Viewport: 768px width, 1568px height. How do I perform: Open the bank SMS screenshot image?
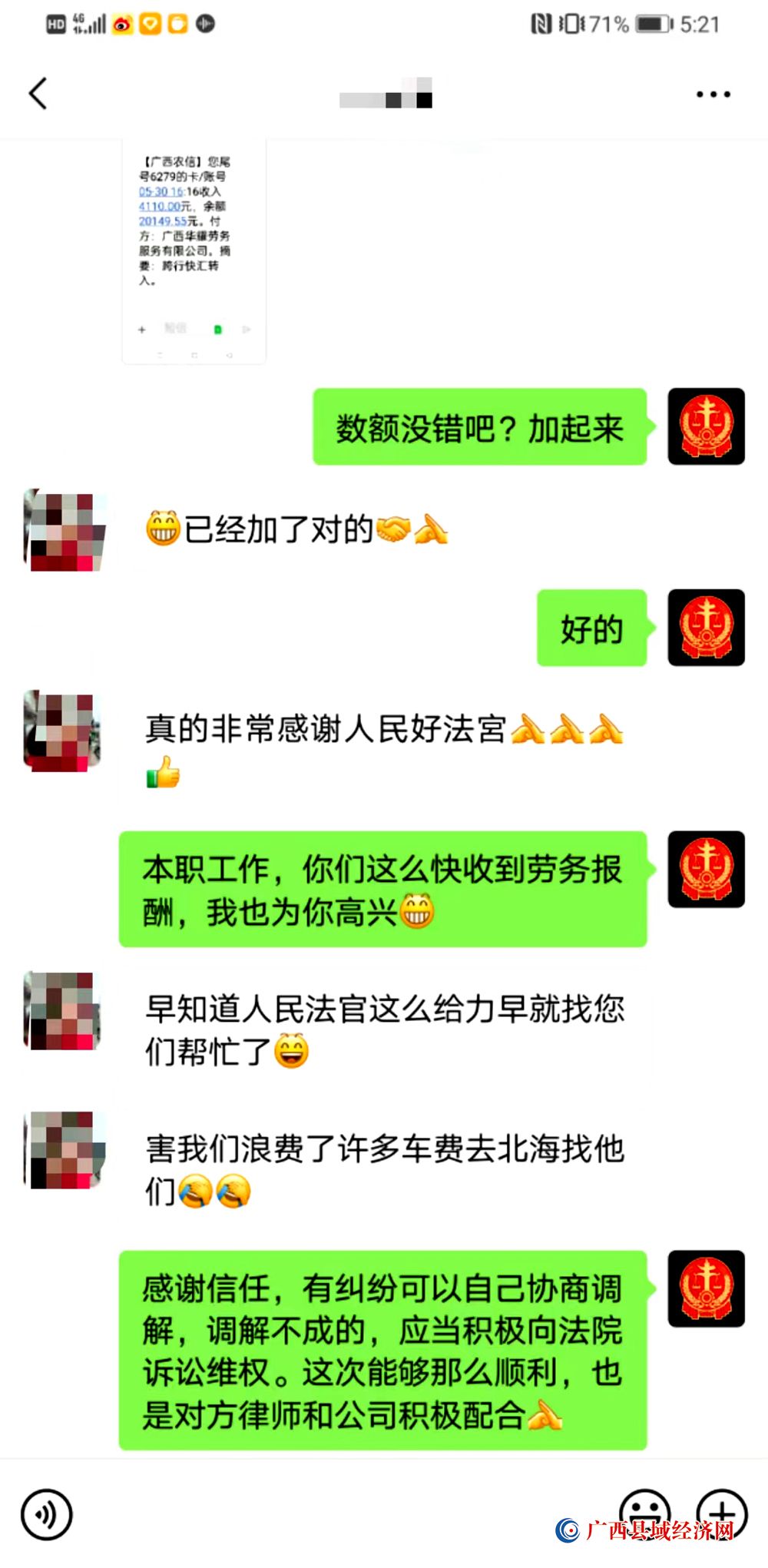[194, 250]
